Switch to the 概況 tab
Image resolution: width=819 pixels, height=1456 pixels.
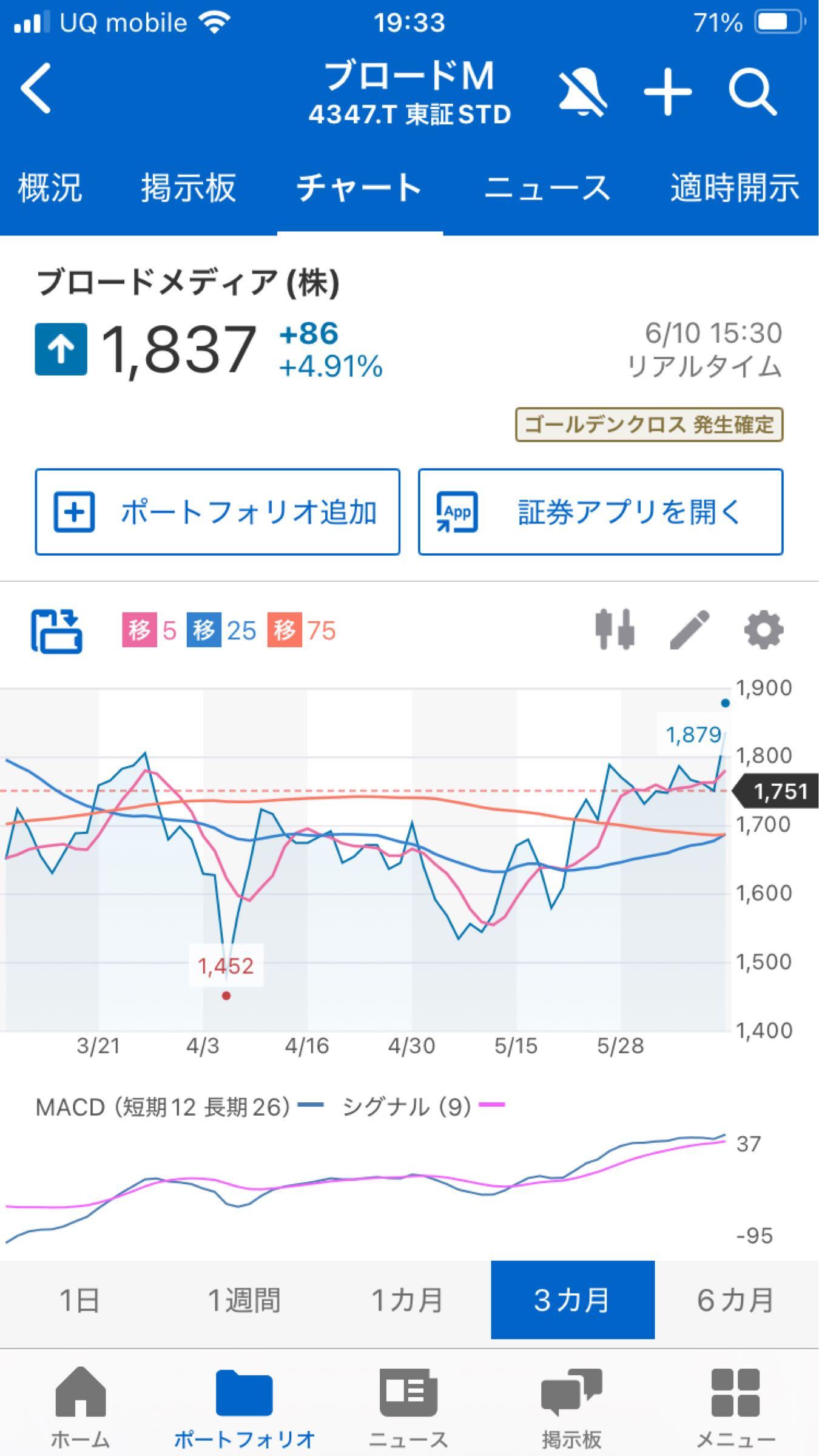[x=50, y=187]
